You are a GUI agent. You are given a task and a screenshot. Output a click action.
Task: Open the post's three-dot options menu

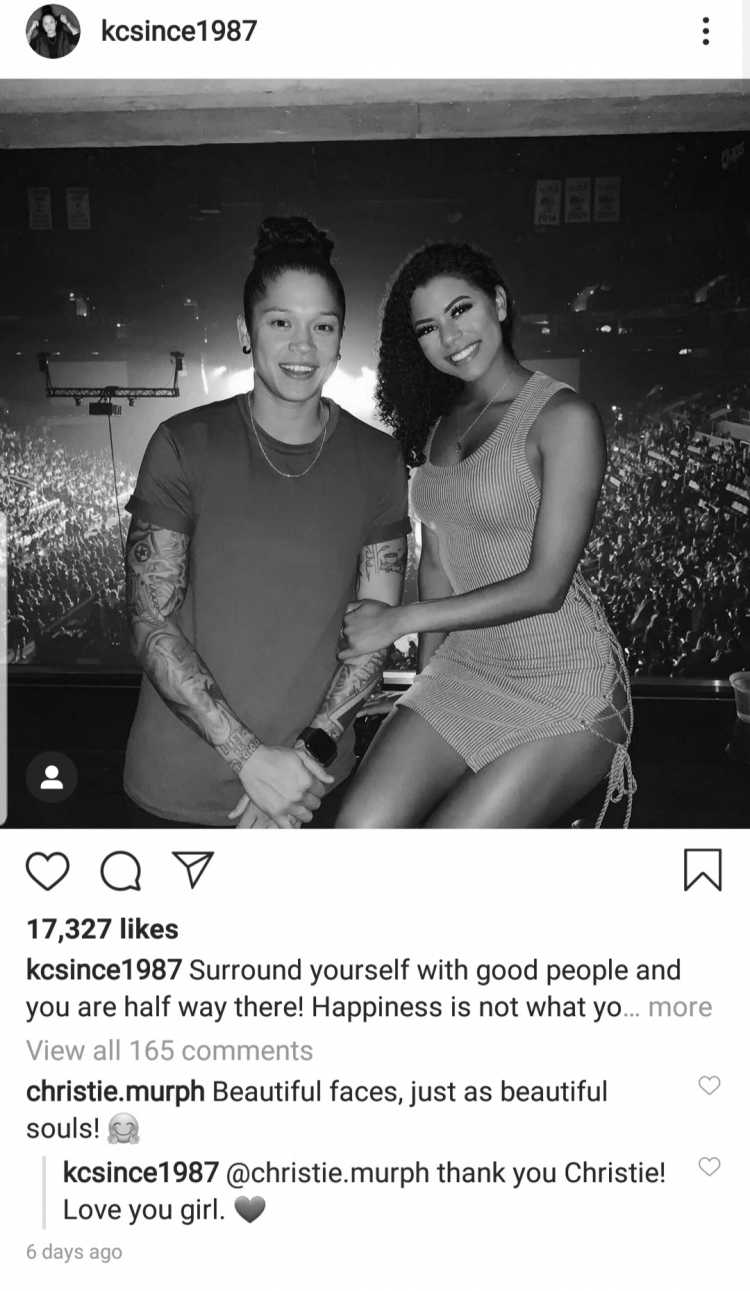706,31
